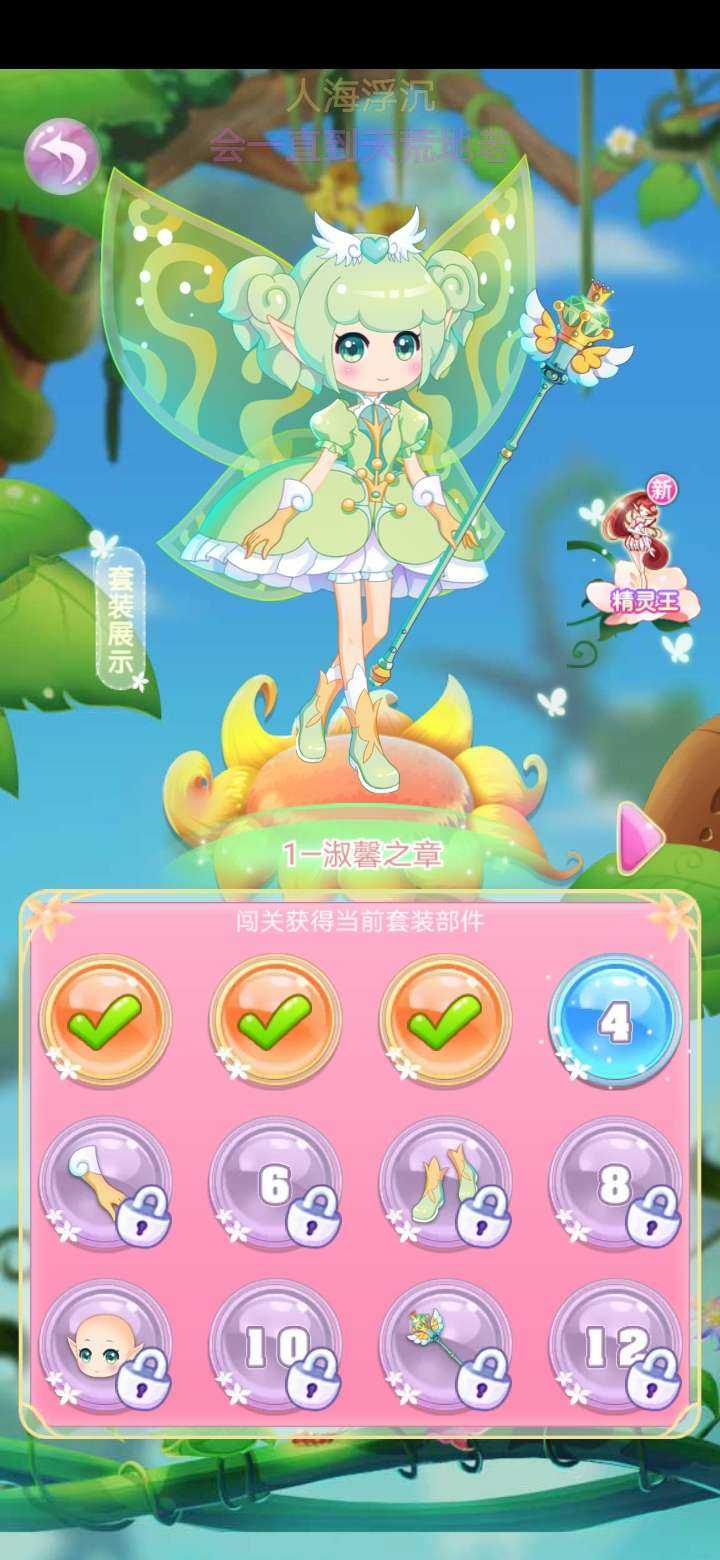Image resolution: width=720 pixels, height=1560 pixels.
Task: Select the locked level 12 bubble
Action: [x=615, y=1345]
